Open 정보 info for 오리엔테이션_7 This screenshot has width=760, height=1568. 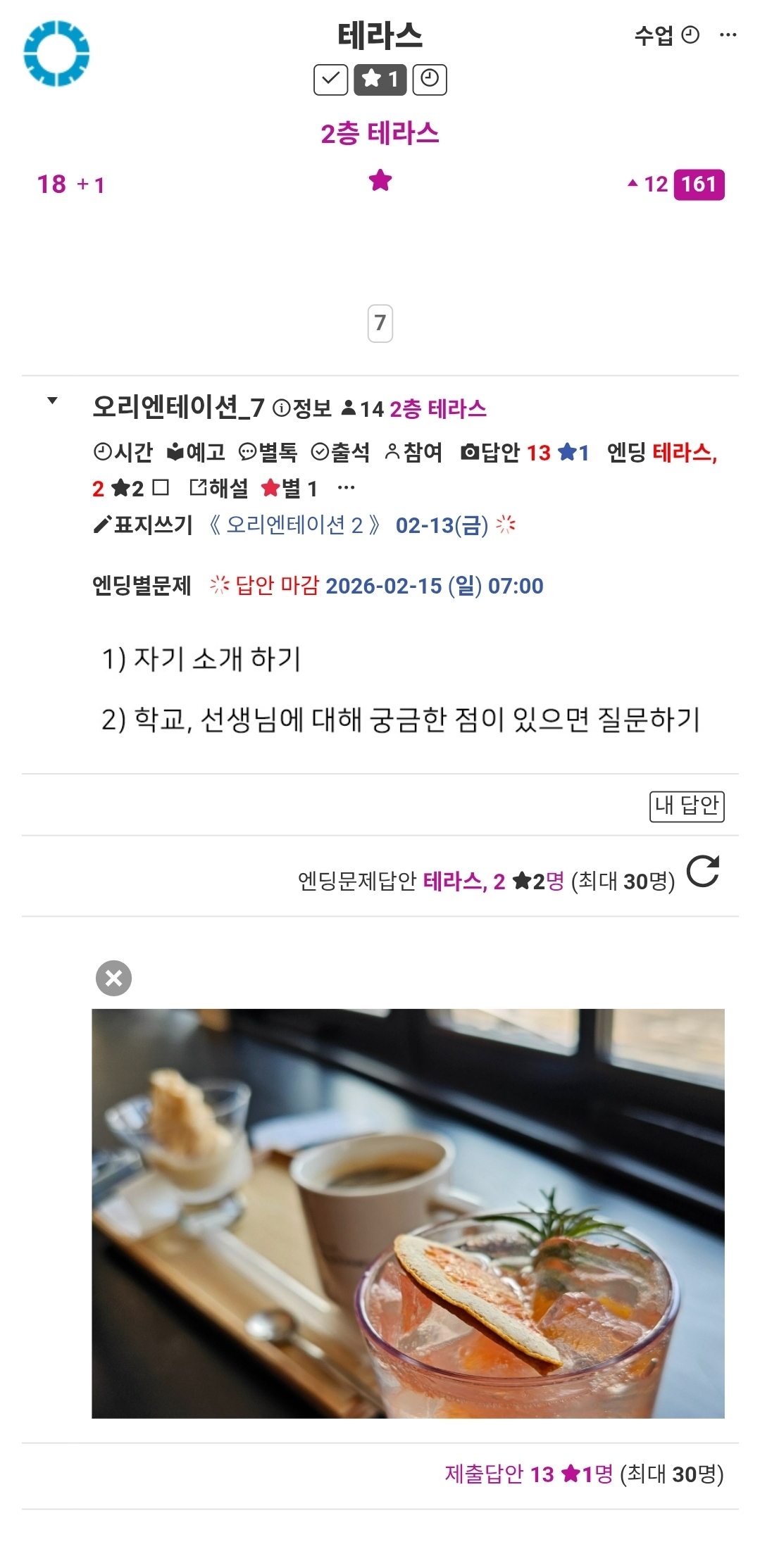click(302, 408)
